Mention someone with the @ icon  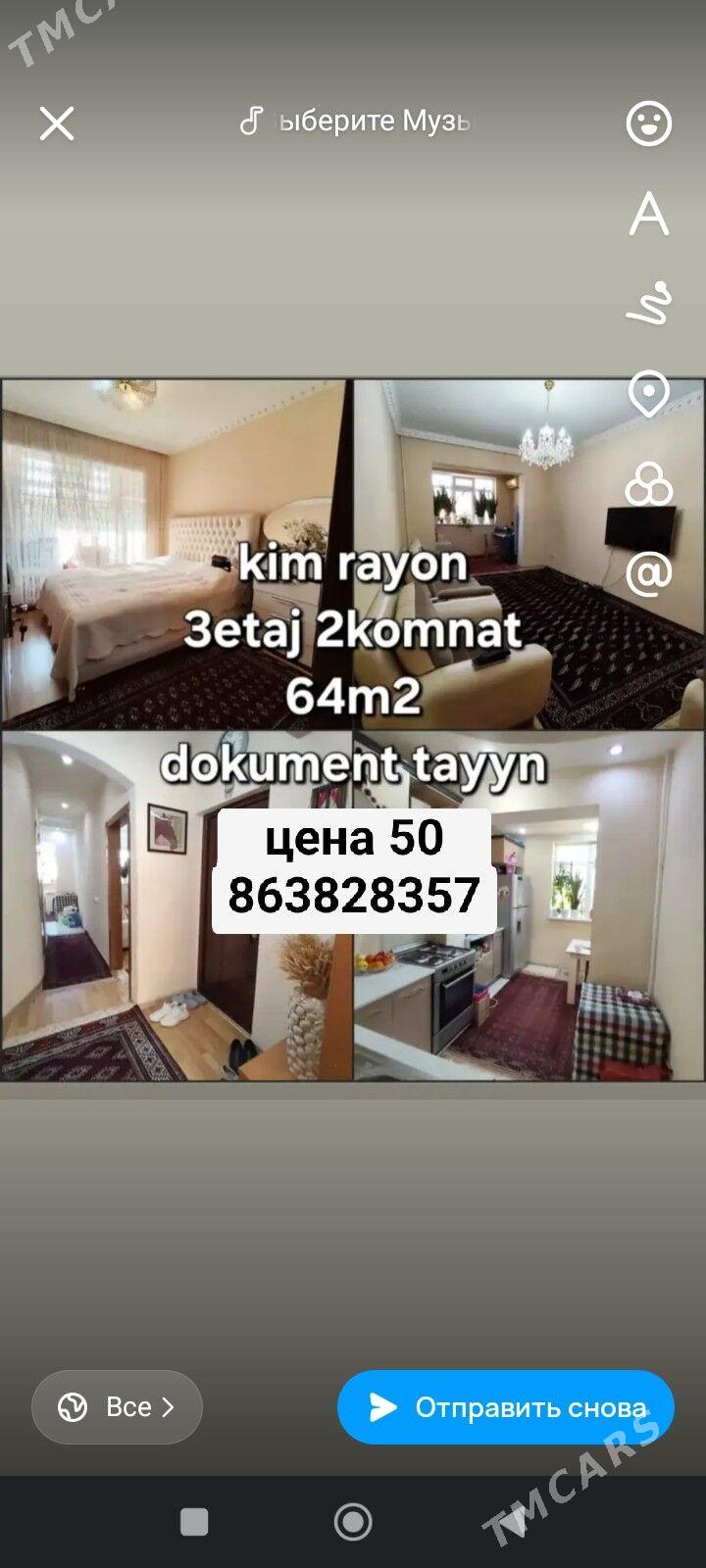[648, 574]
